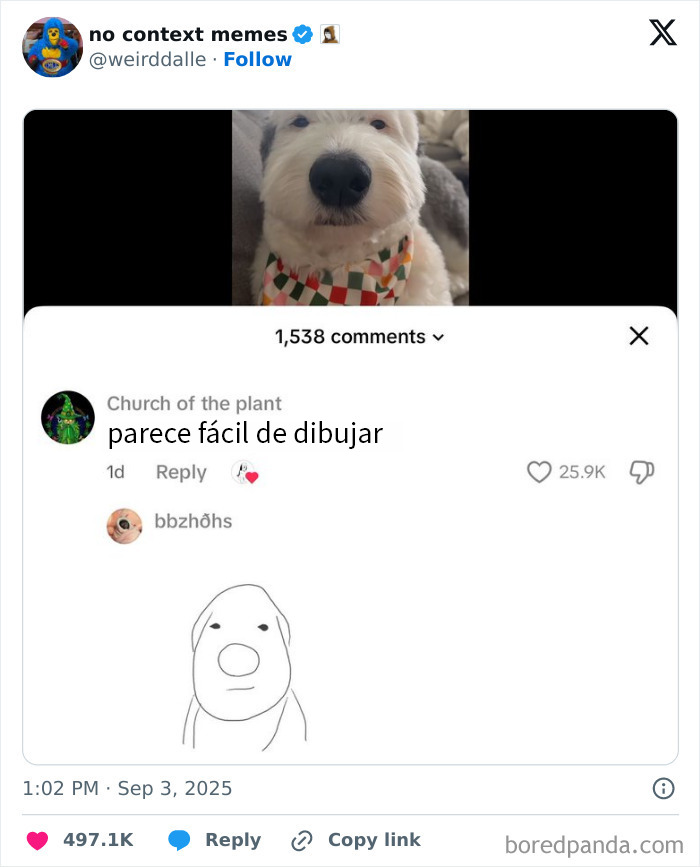Follow the no context memes account
This screenshot has height=867, width=700.
[257, 60]
